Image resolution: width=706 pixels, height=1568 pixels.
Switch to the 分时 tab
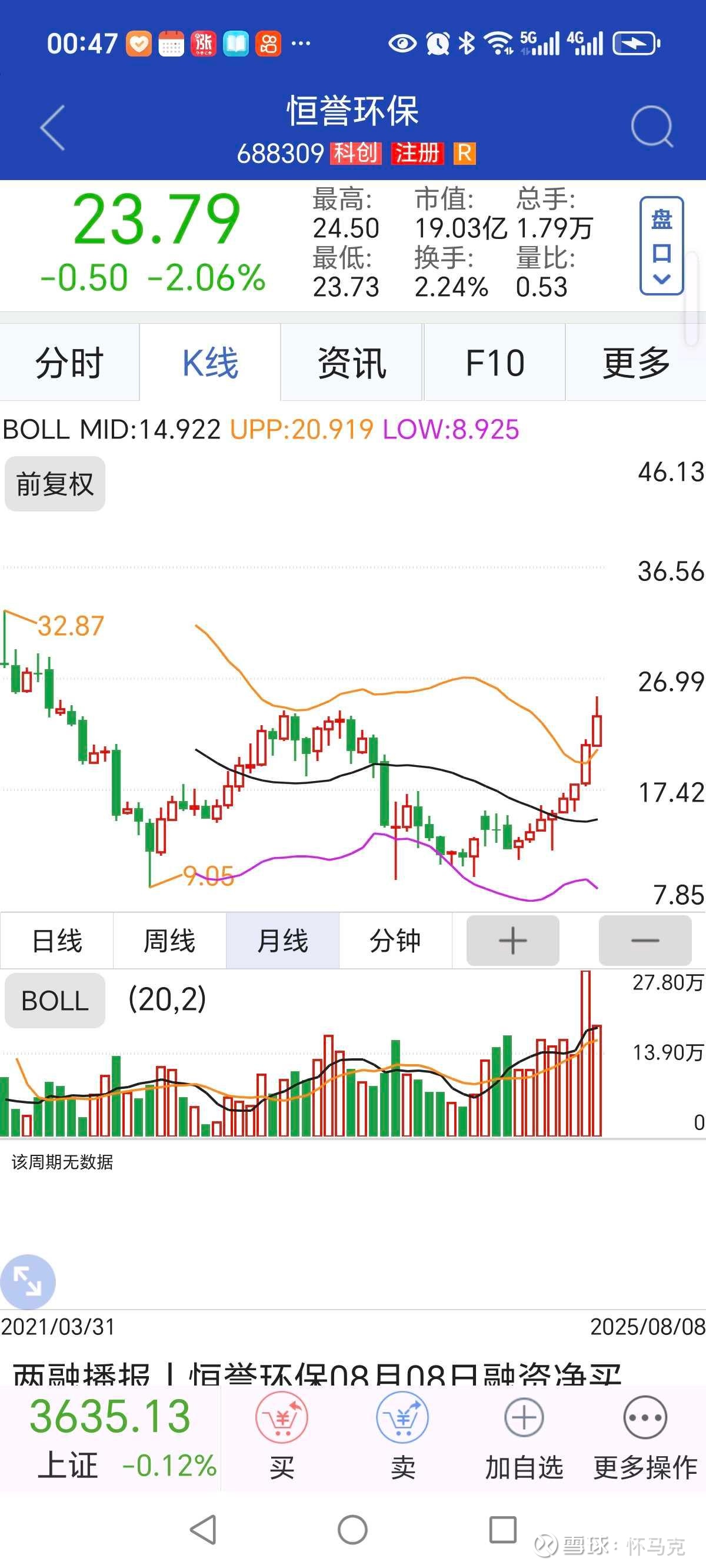[x=69, y=363]
